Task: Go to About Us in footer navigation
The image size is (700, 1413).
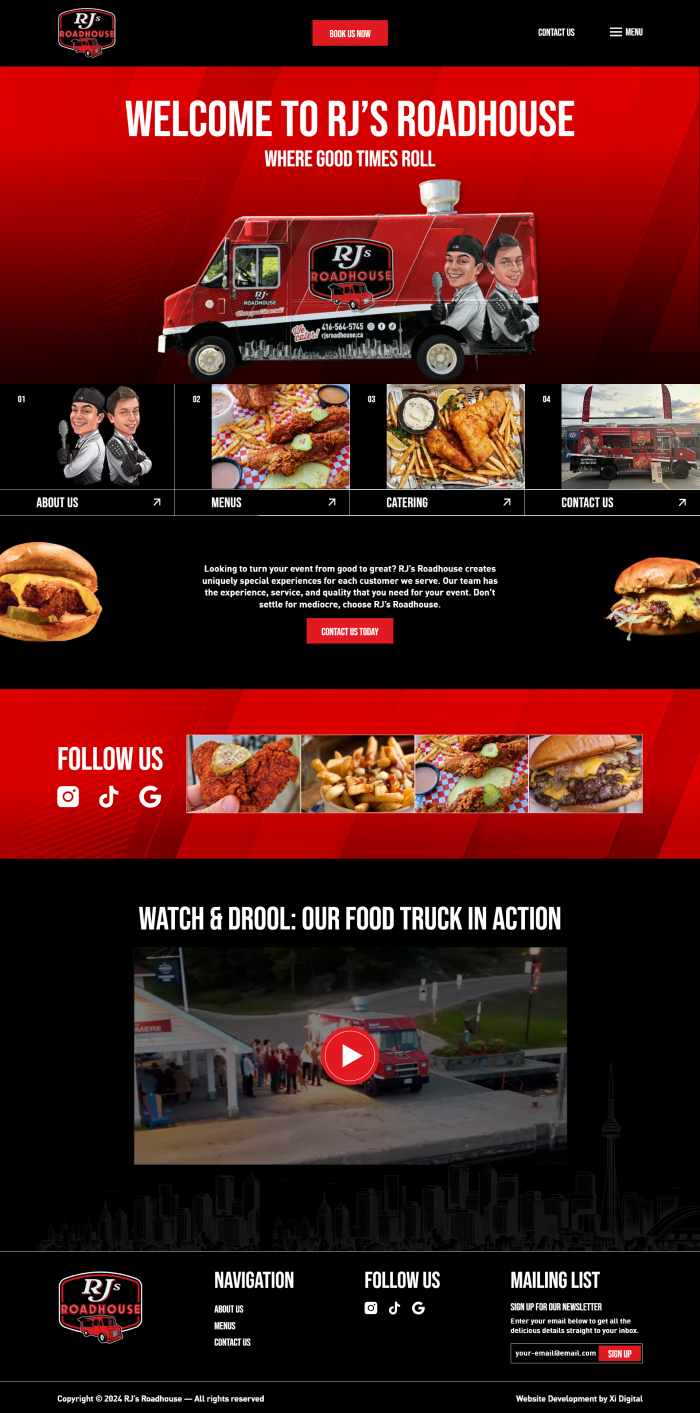Action: (x=229, y=1309)
